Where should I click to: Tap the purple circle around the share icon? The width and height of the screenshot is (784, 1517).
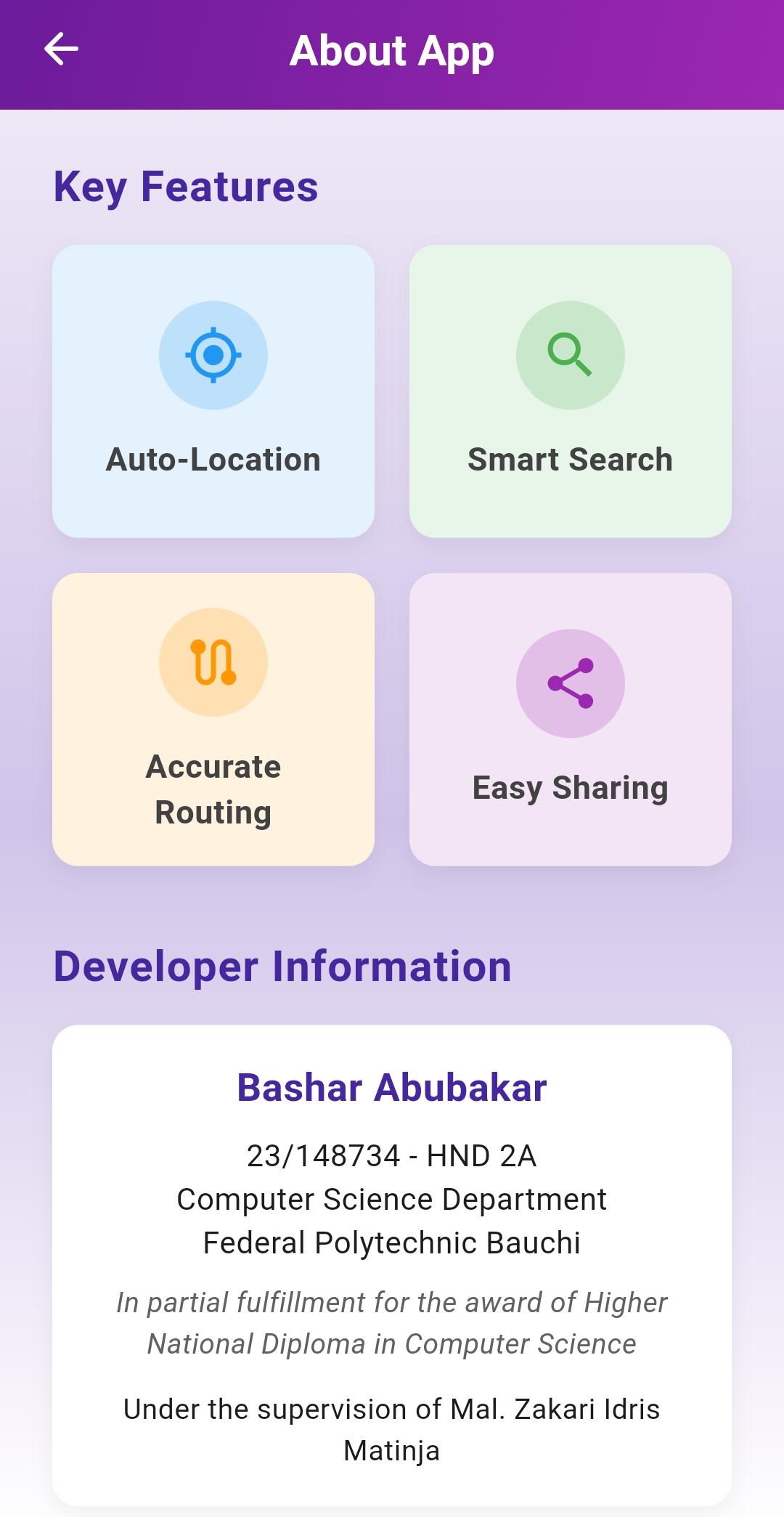click(x=571, y=682)
